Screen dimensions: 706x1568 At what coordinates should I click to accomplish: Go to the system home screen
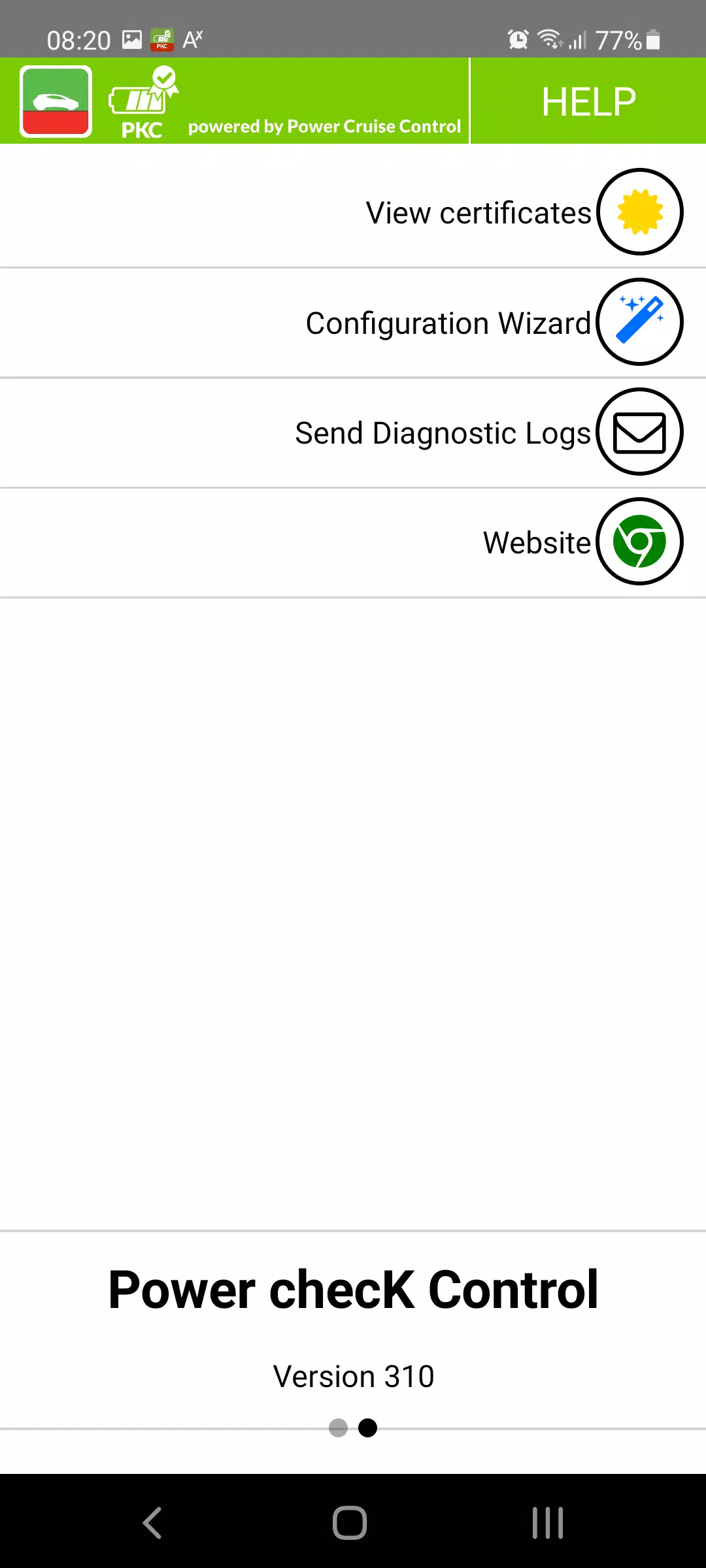click(x=350, y=1523)
